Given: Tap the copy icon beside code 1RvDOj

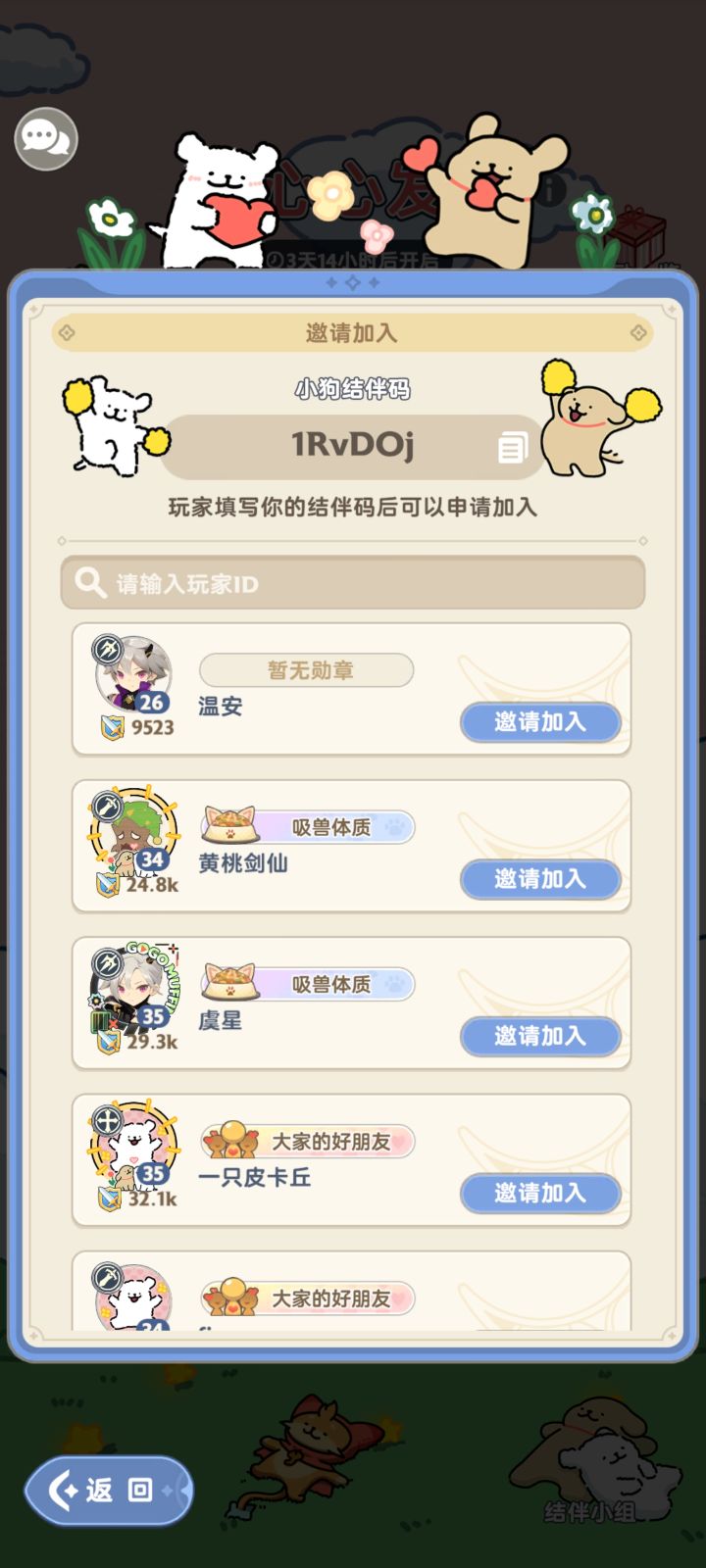Looking at the screenshot, I should [511, 447].
